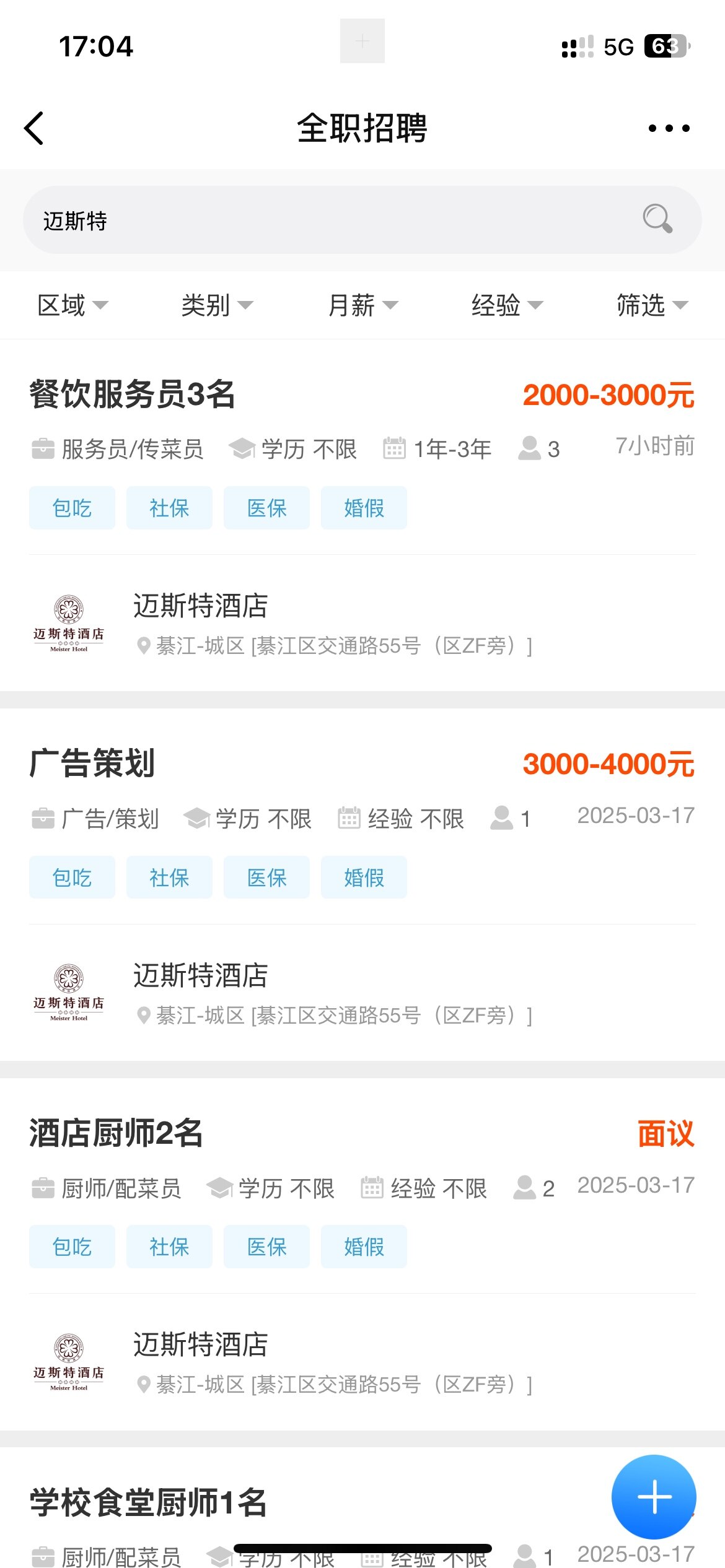725x1568 pixels.
Task: Open the three-dot overflow menu
Action: click(669, 128)
